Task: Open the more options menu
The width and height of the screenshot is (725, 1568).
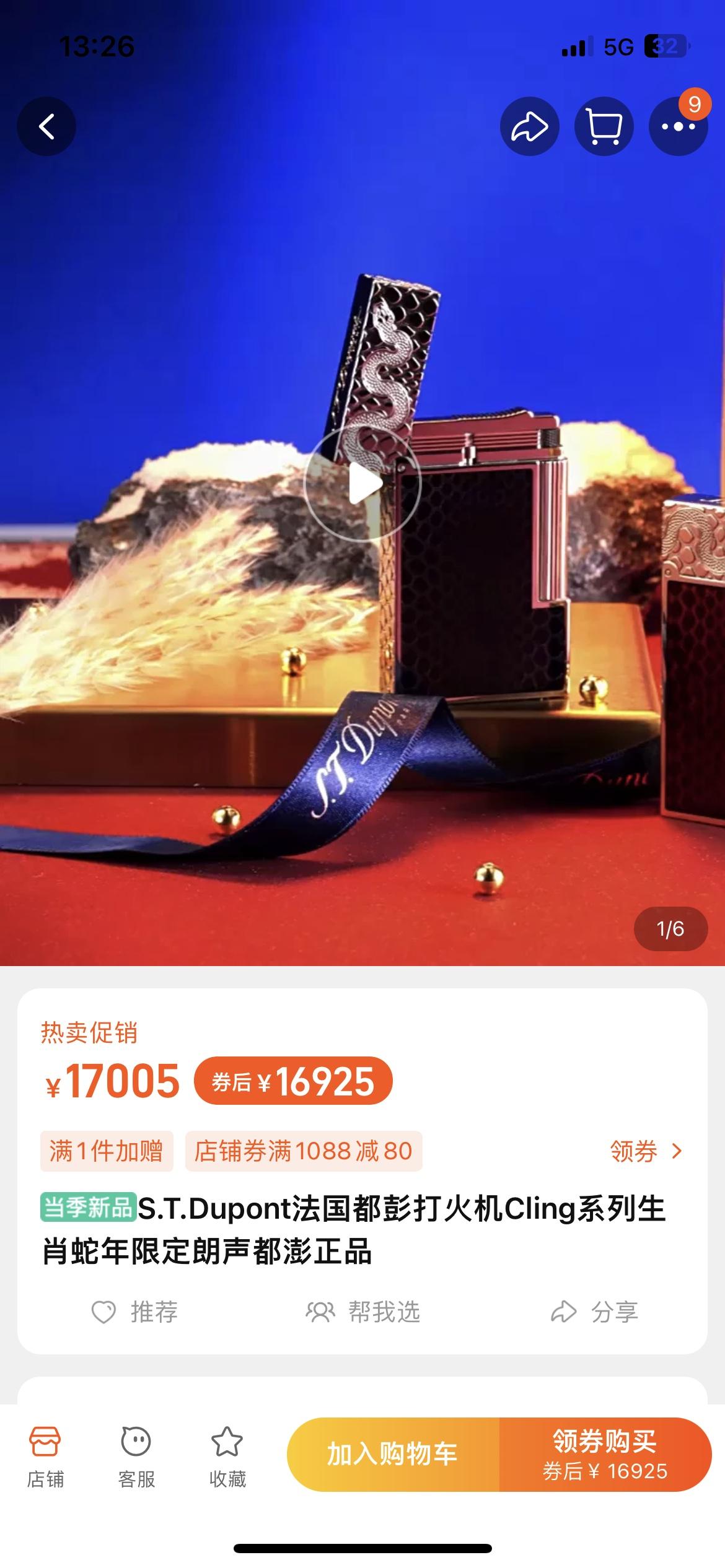Action: click(x=678, y=126)
